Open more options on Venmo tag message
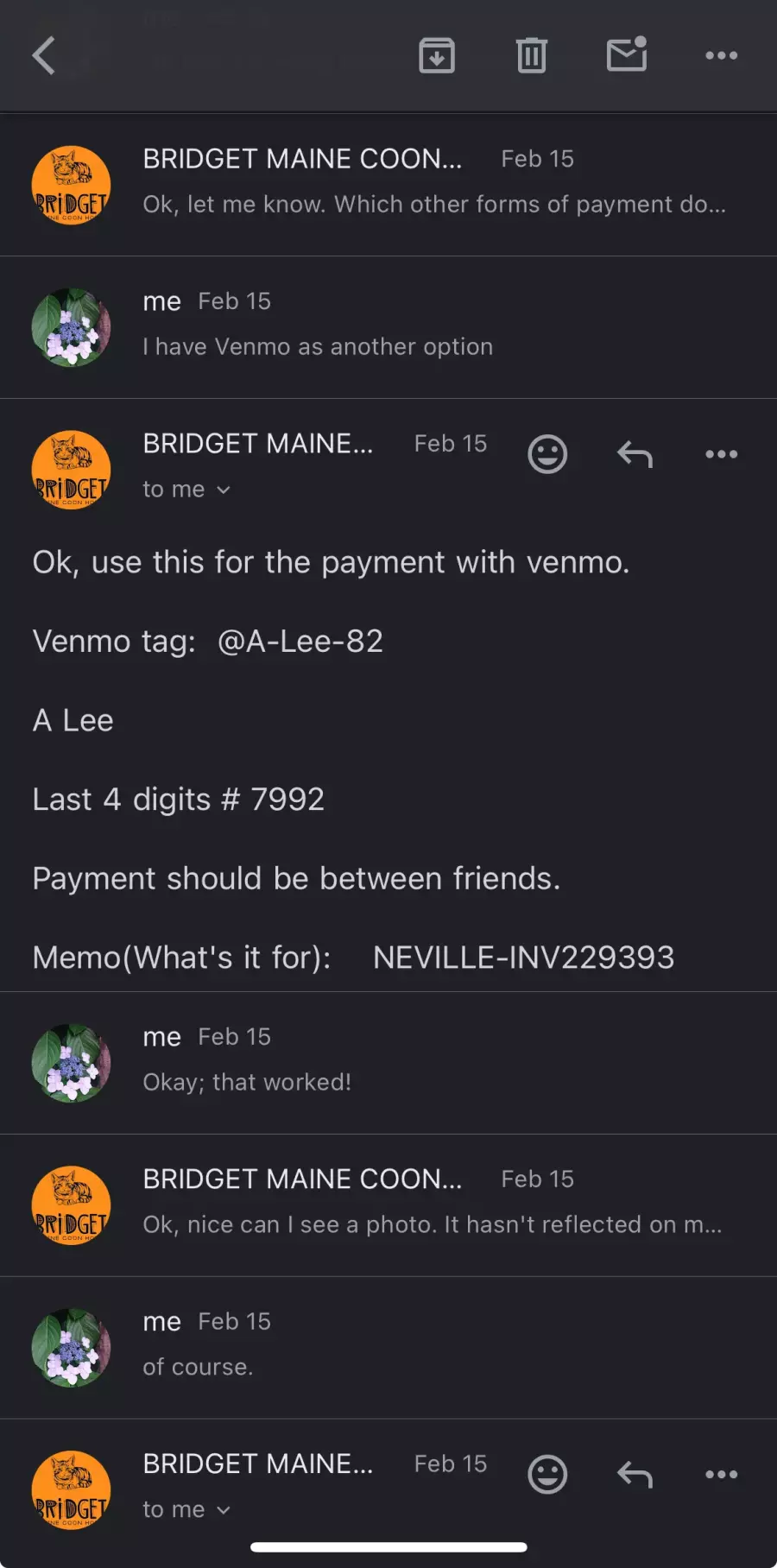The image size is (777, 1568). [722, 454]
